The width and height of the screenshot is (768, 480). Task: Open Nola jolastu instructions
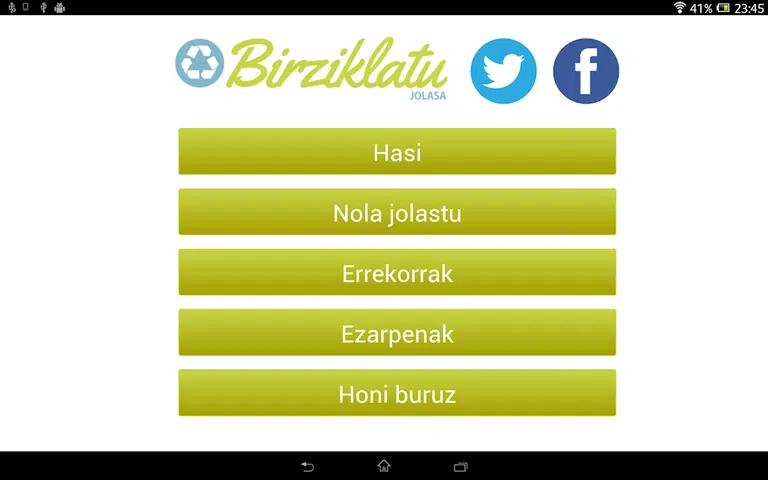397,212
